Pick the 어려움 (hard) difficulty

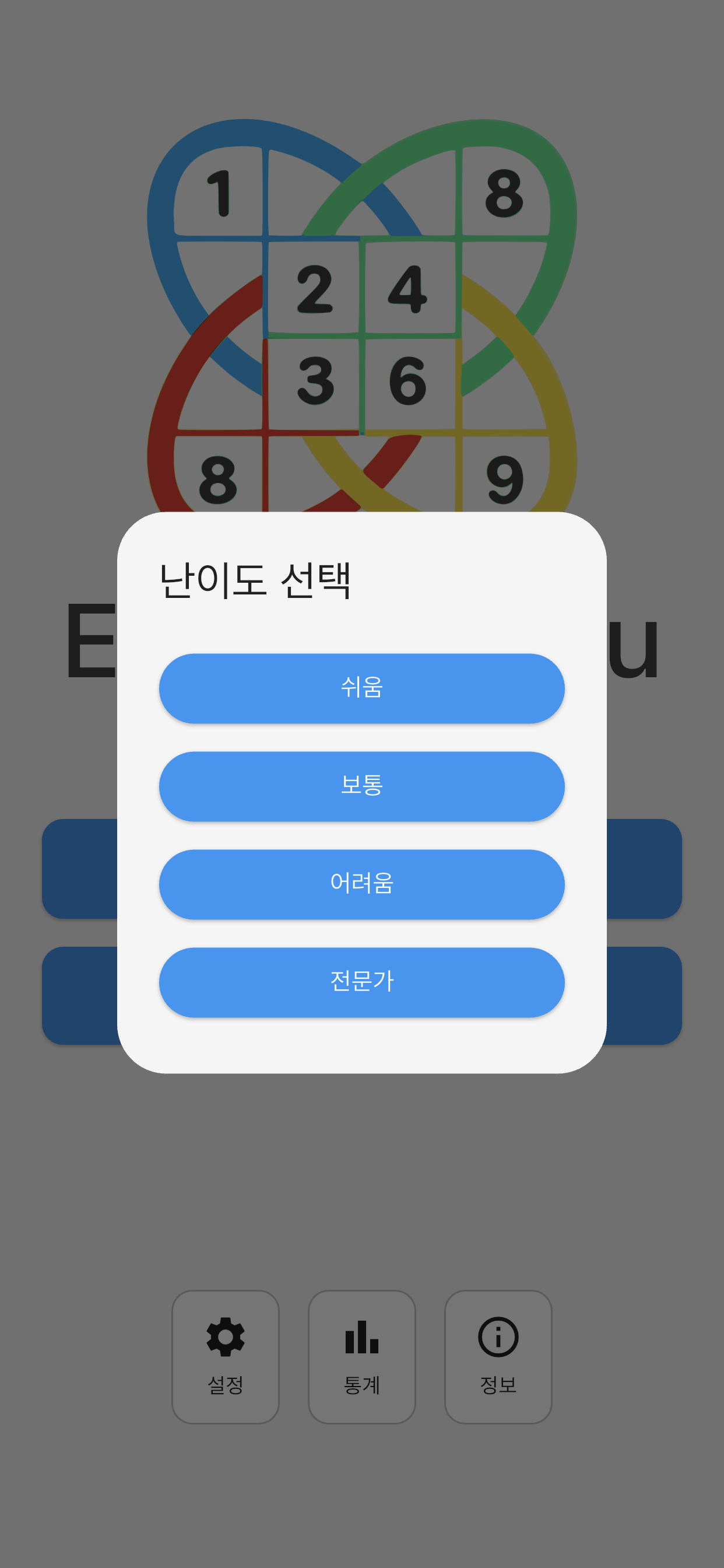coord(362,884)
